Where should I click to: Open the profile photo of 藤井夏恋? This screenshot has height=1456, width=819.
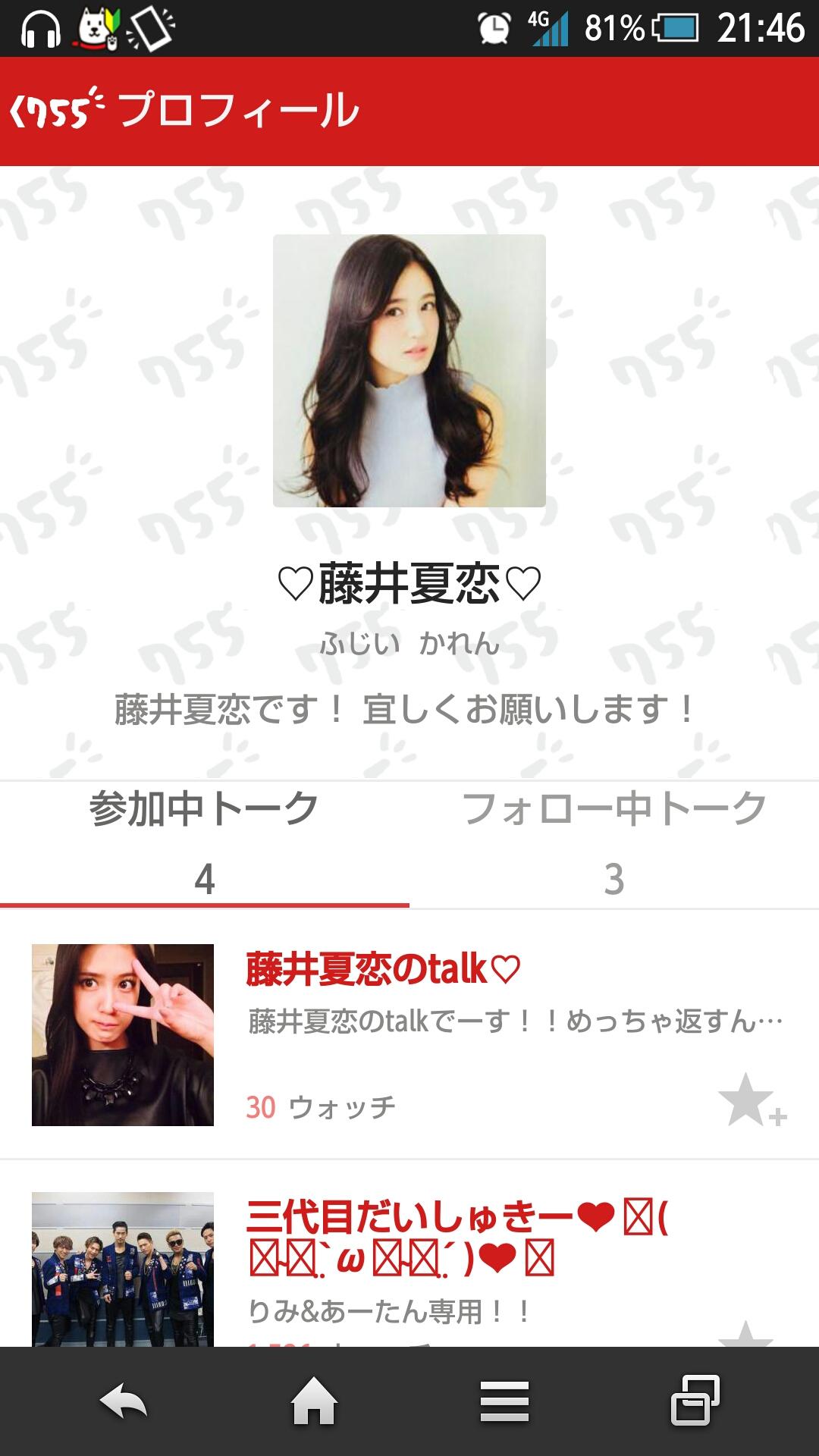tap(409, 370)
